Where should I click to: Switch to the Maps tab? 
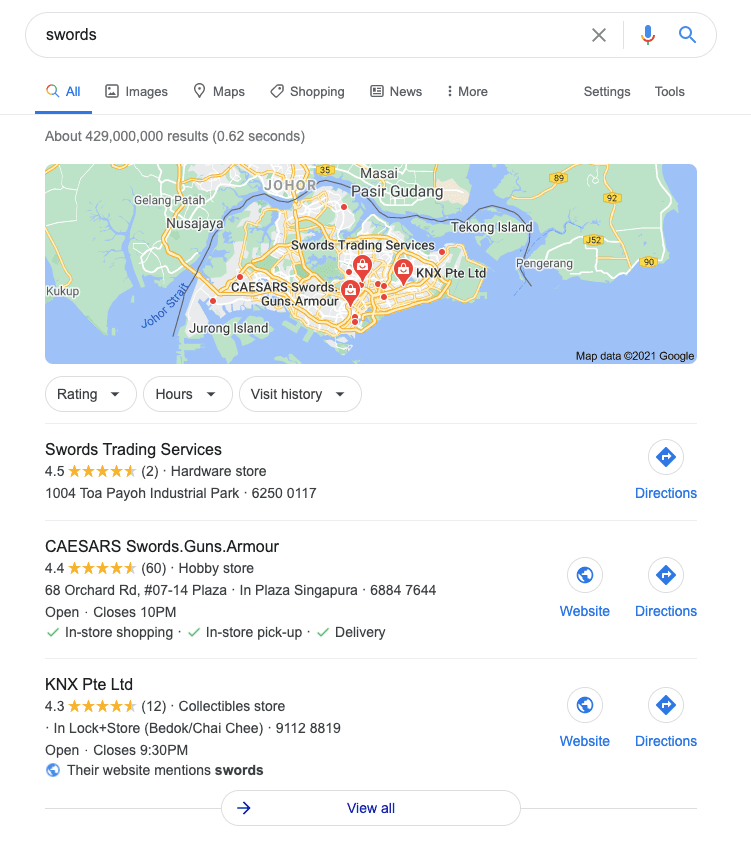(218, 91)
